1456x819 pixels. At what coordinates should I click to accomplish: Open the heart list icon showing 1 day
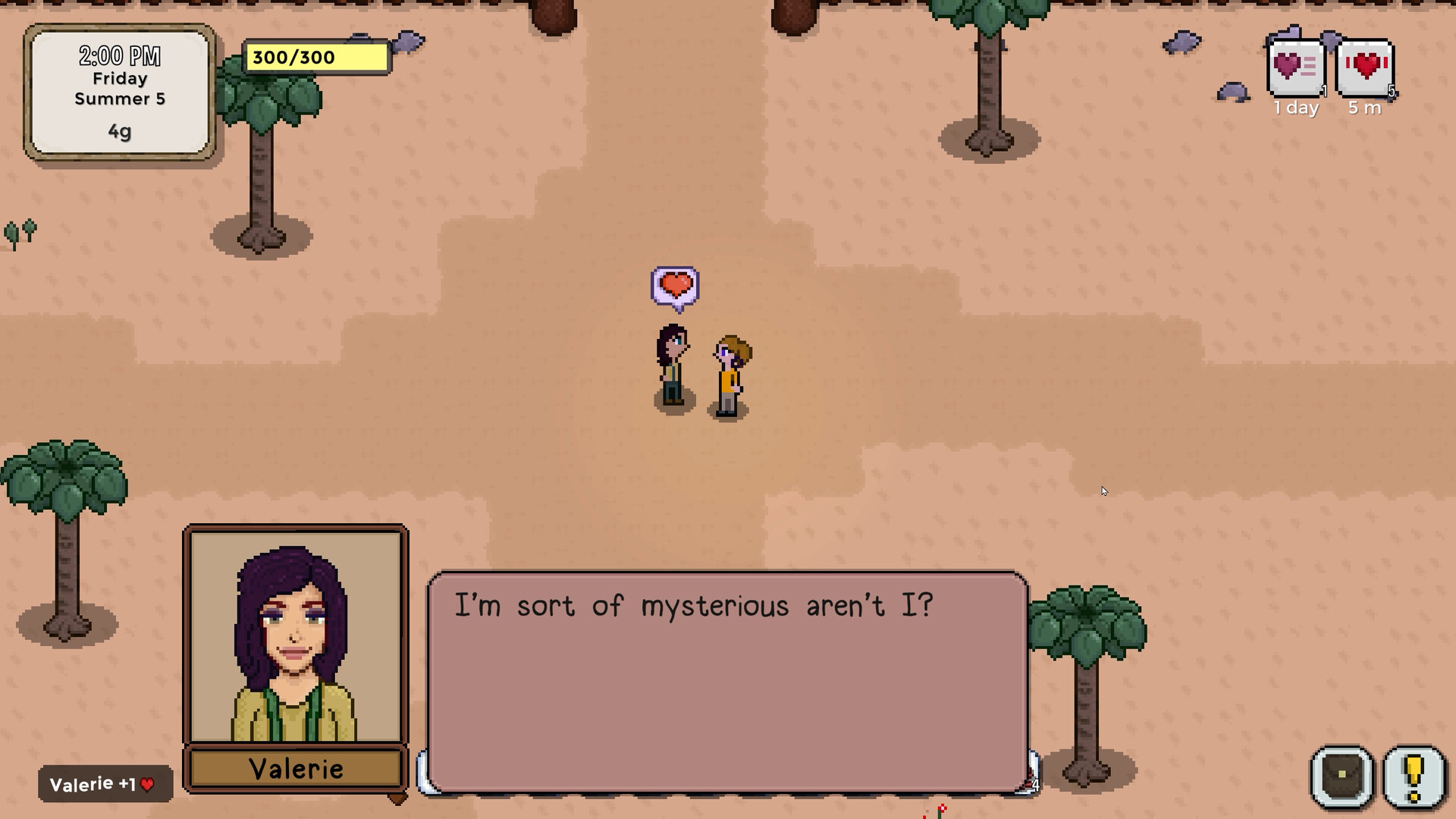coord(1296,68)
